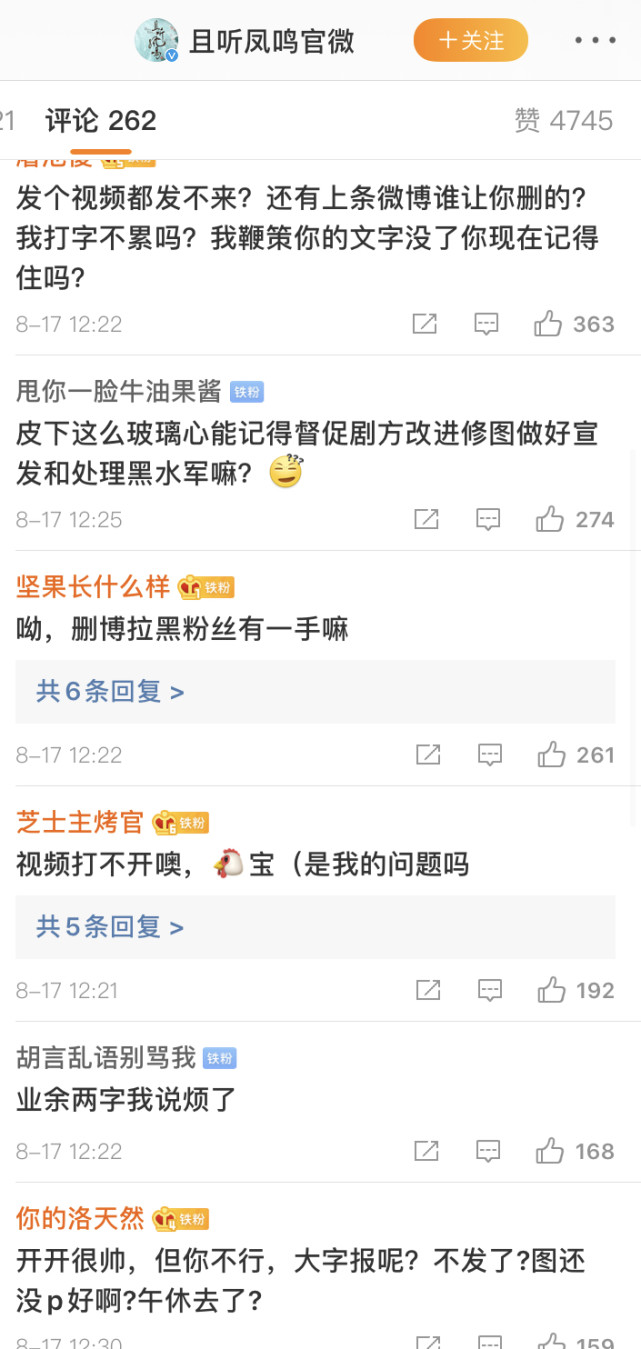
Task: Open 坚果长什么样's user profile
Action: [x=93, y=587]
